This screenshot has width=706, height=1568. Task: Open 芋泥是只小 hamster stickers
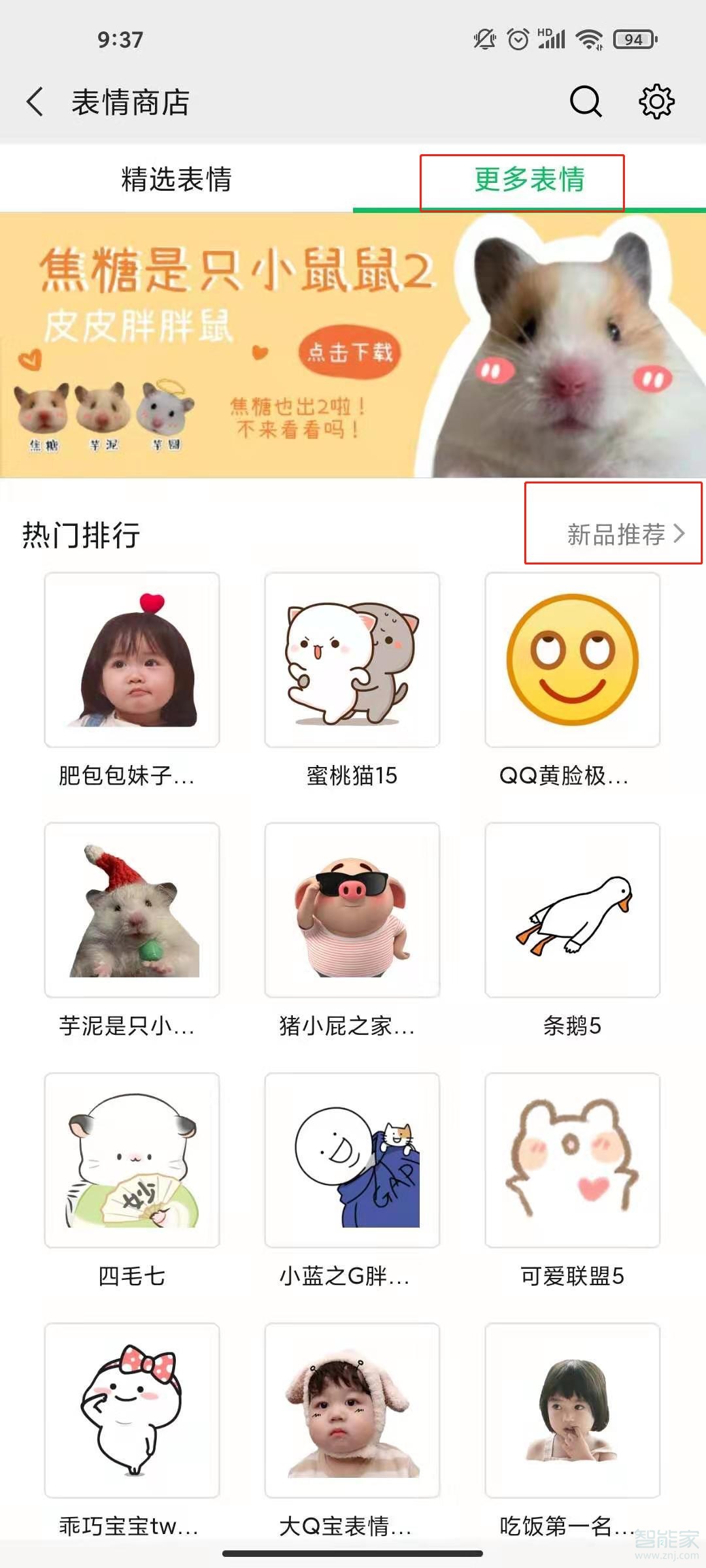pyautogui.click(x=132, y=910)
